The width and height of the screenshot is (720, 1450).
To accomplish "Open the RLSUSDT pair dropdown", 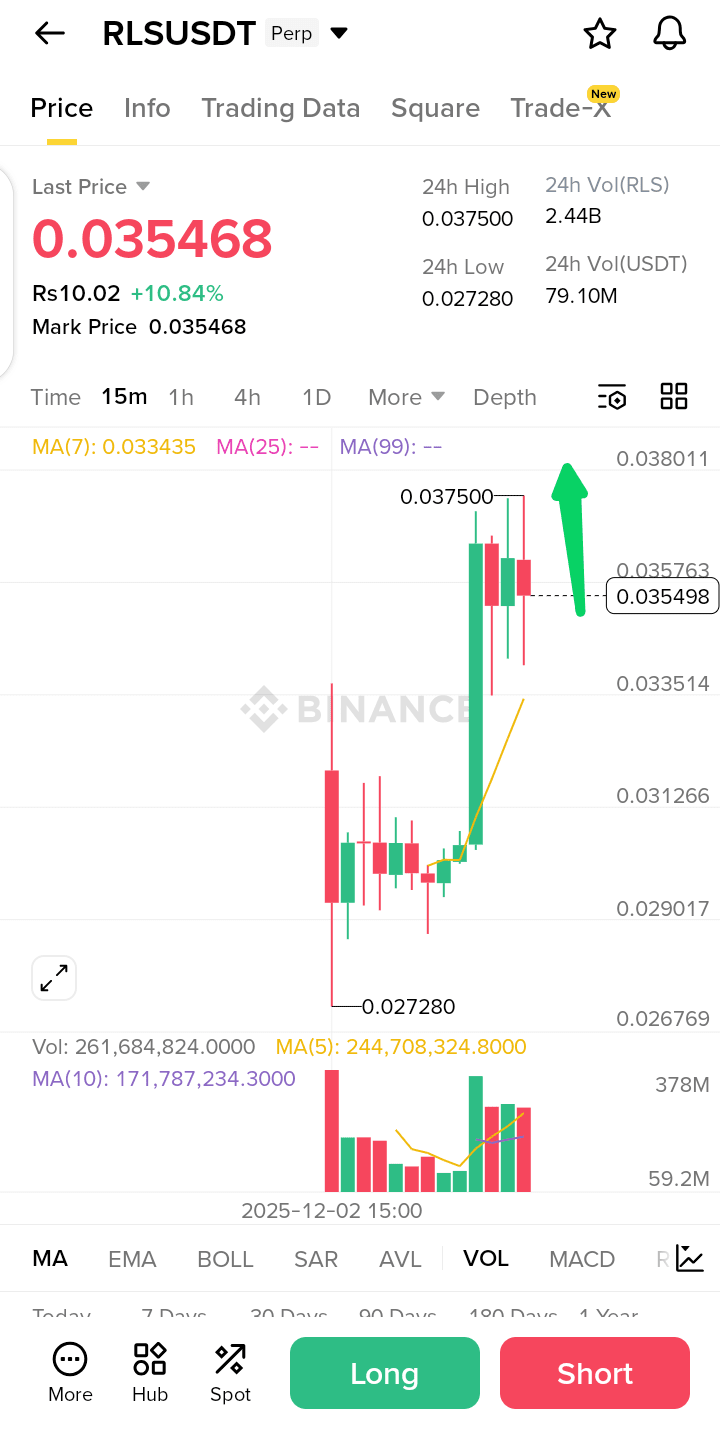I will coord(339,33).
